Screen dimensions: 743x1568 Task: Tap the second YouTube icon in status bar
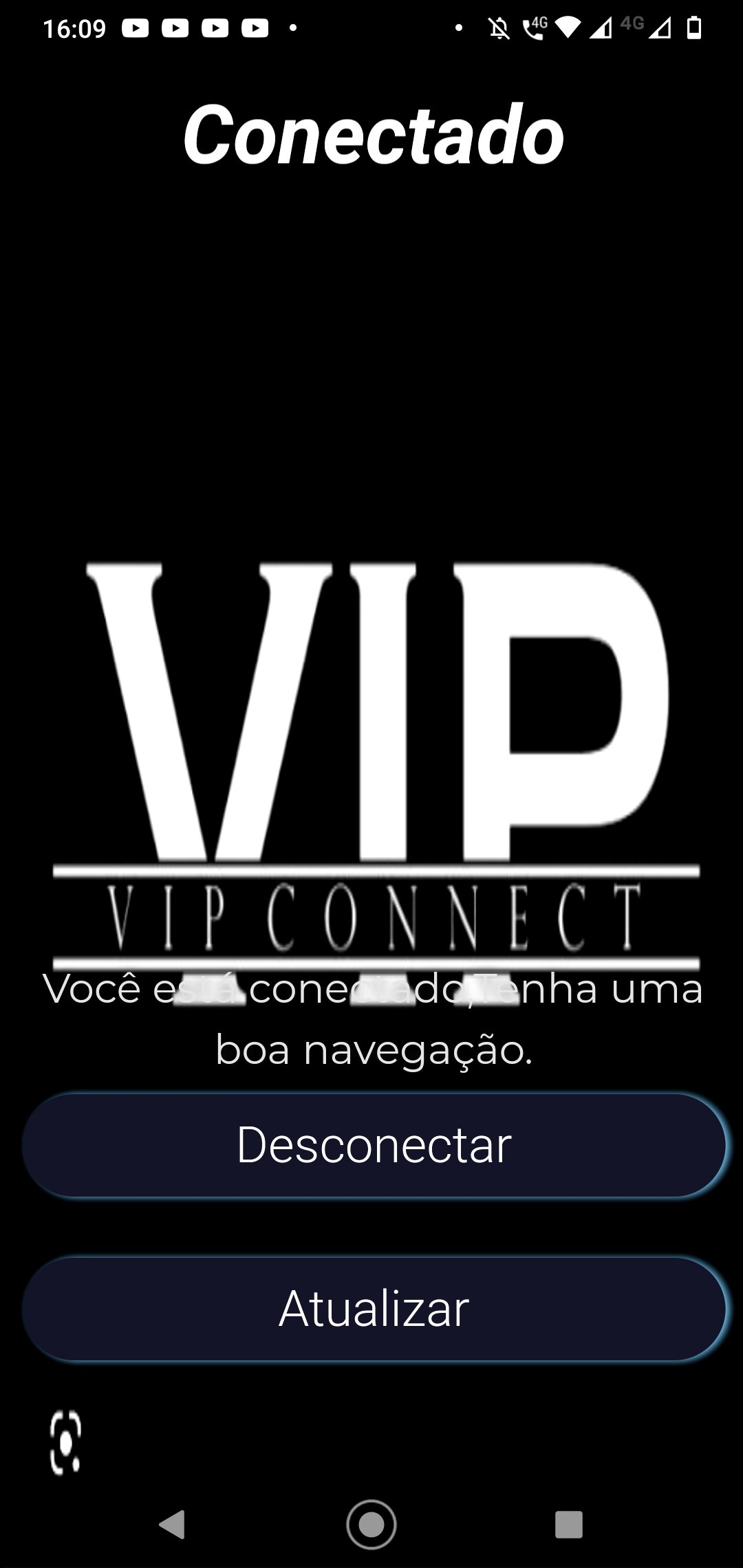177,29
